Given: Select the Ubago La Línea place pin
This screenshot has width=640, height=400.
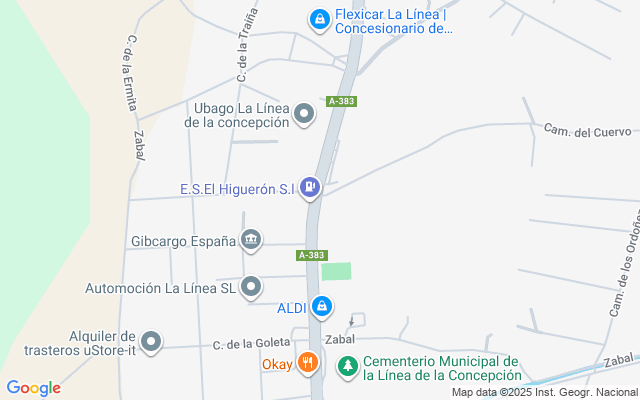Looking at the screenshot, I should pos(304,116).
